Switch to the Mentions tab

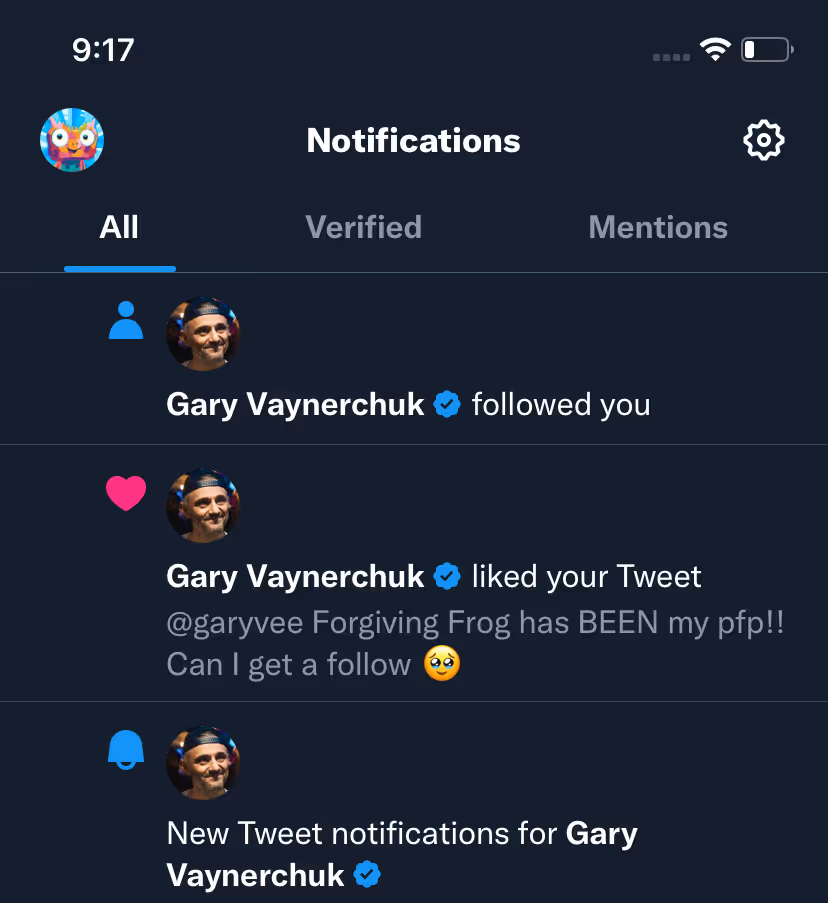pyautogui.click(x=658, y=227)
